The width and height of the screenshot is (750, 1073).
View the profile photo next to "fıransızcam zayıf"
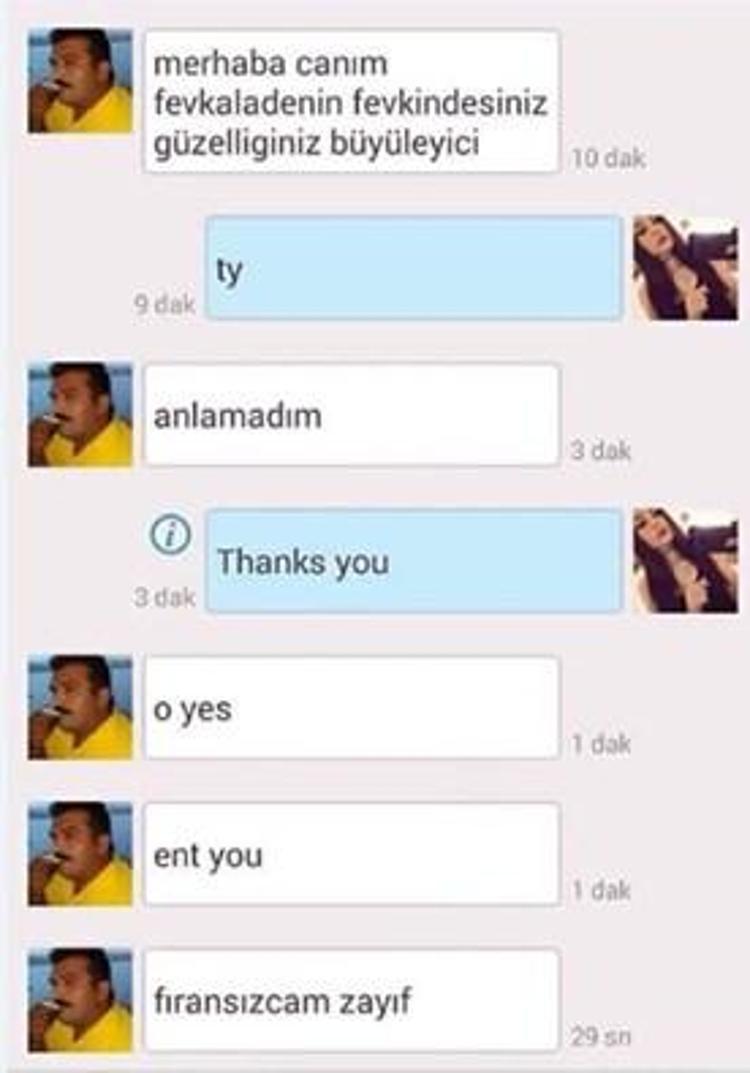[80, 1000]
